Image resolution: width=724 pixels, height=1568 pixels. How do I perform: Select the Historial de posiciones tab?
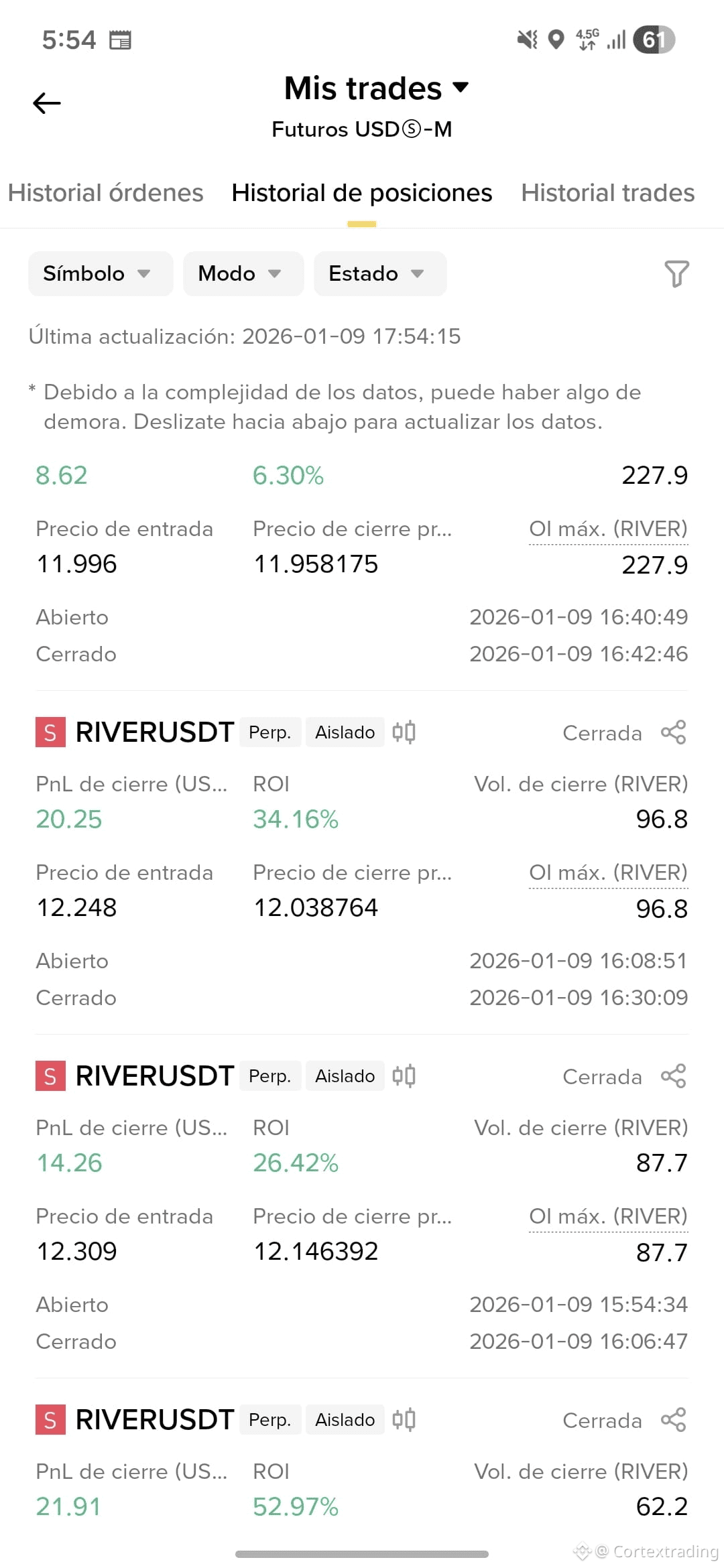(362, 193)
